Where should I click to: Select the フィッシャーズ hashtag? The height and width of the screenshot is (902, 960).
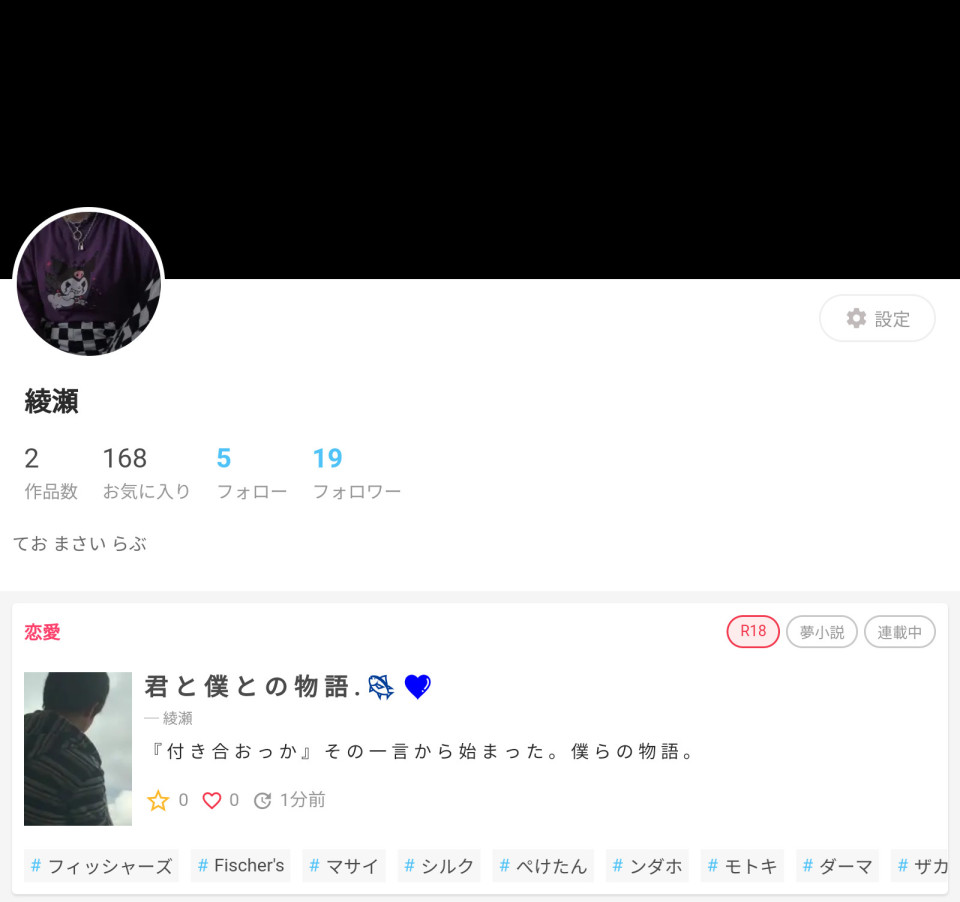pos(101,866)
